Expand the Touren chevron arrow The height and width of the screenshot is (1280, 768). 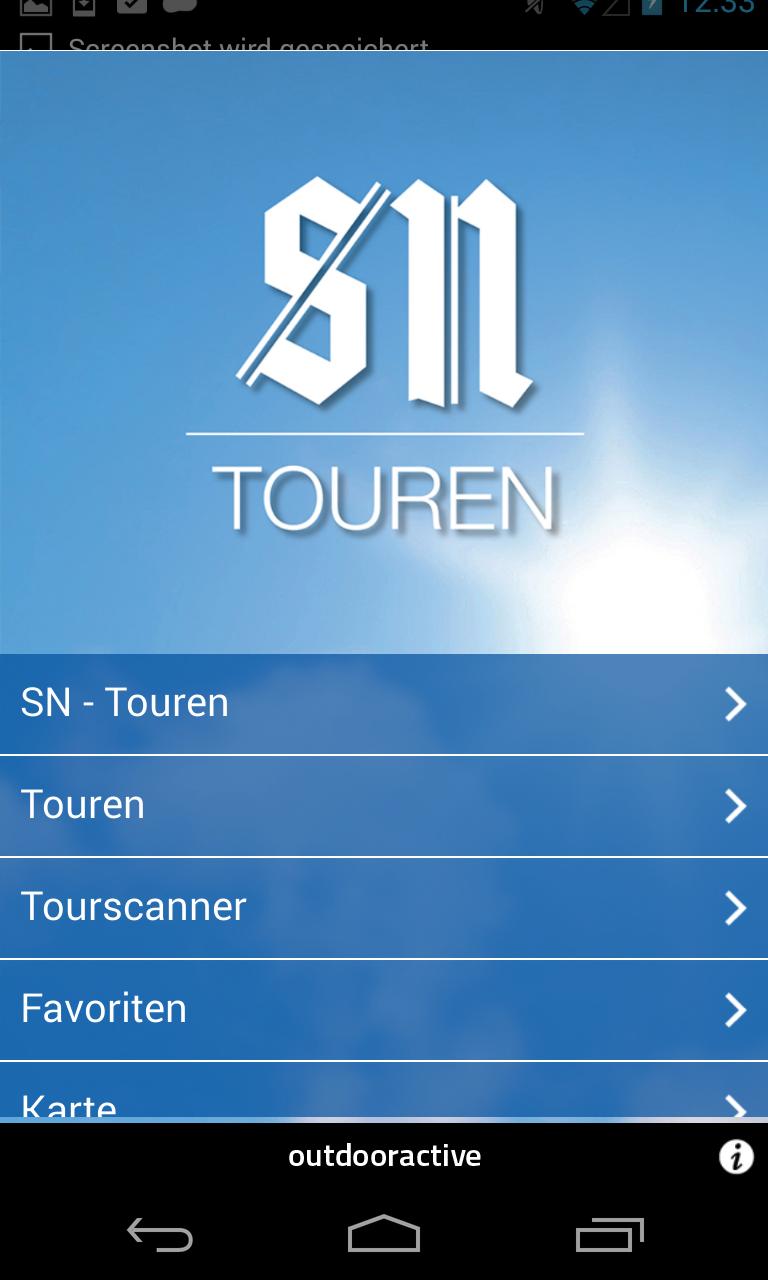pos(737,805)
